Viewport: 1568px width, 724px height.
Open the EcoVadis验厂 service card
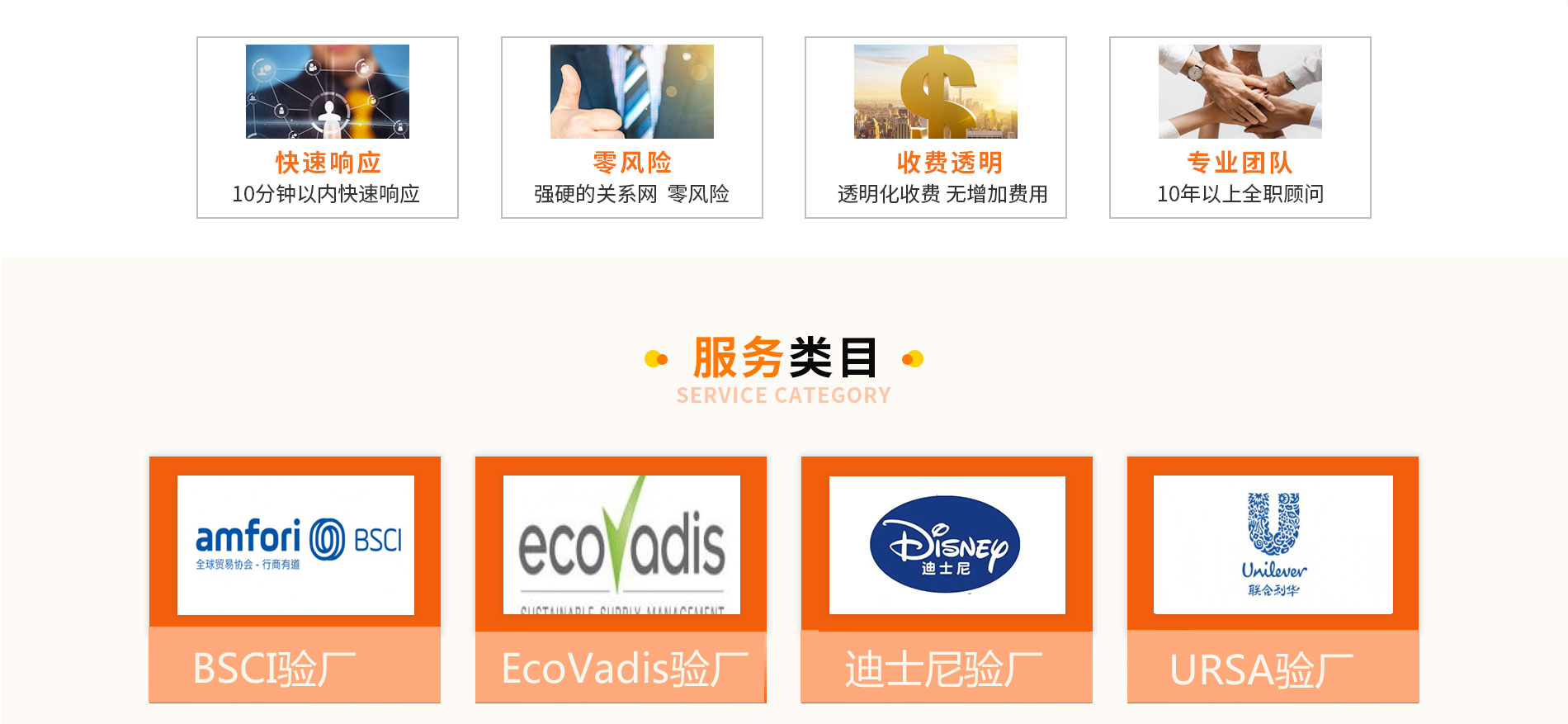tap(621, 578)
